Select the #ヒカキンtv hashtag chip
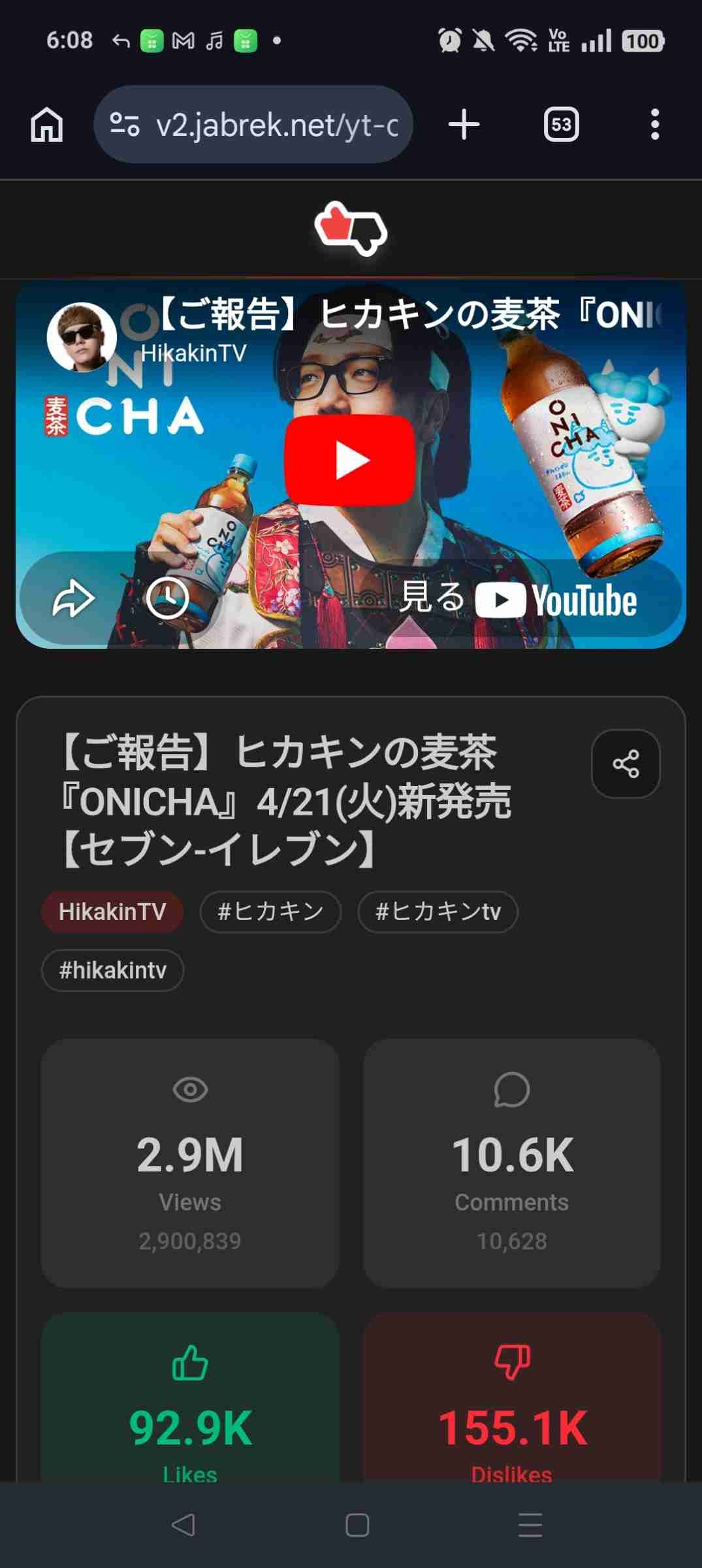 coord(438,912)
